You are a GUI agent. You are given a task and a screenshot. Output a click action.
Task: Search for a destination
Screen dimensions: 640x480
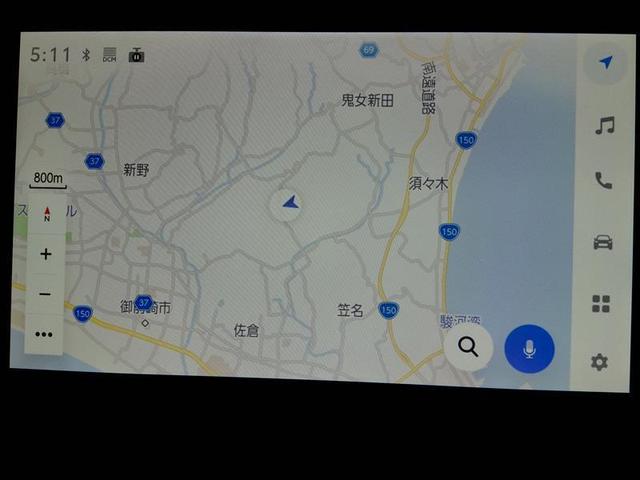468,347
